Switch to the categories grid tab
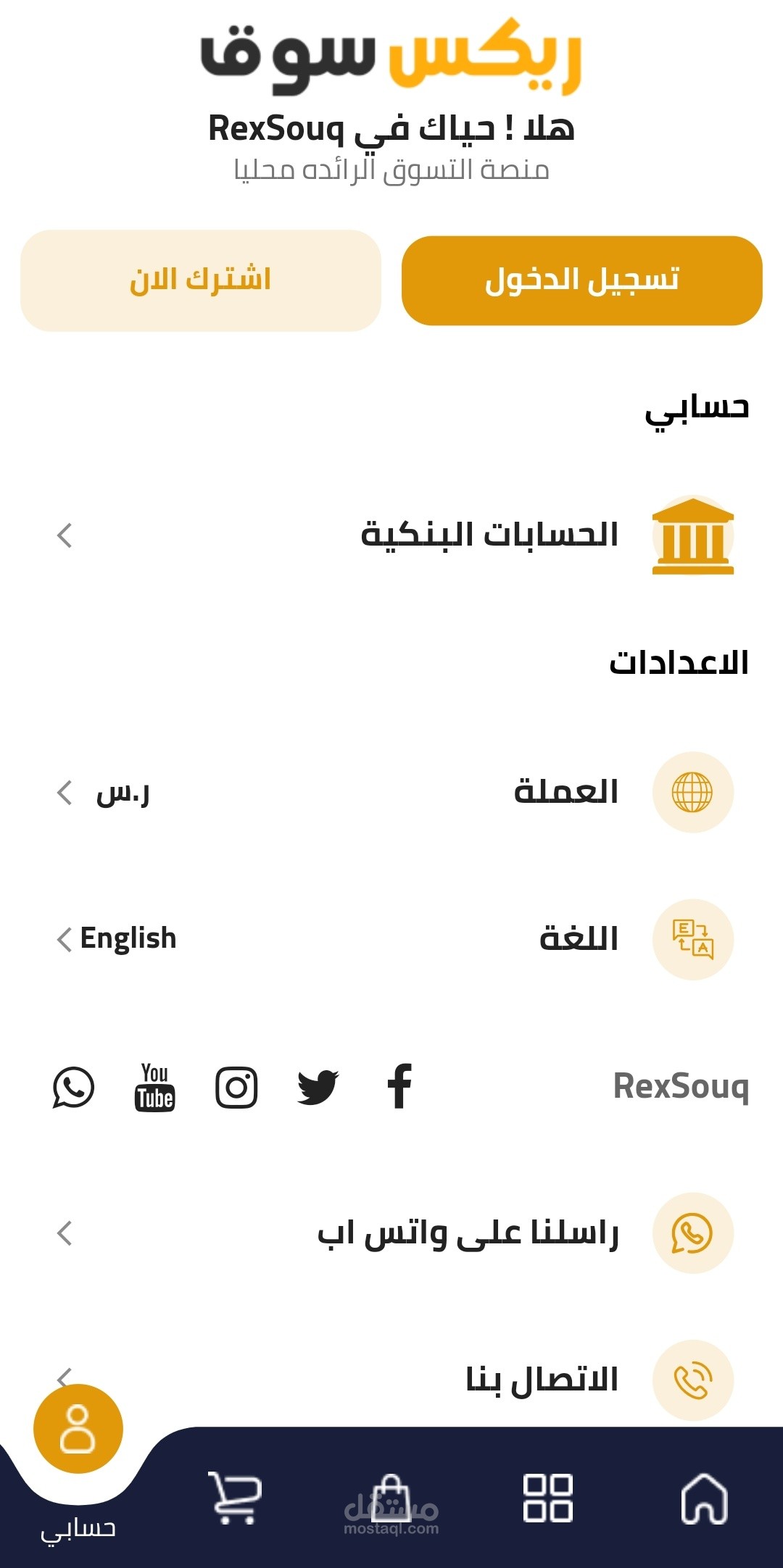 pyautogui.click(x=547, y=1497)
